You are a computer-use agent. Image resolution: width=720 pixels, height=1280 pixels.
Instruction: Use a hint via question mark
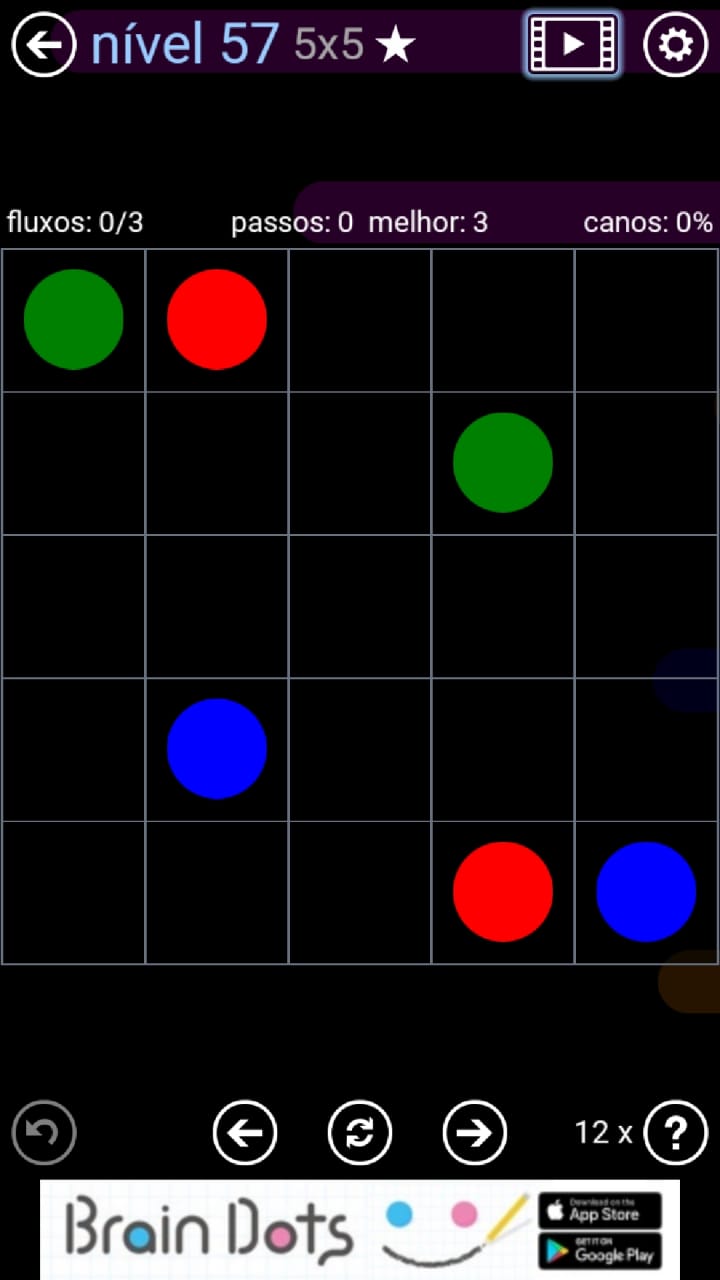pos(676,1132)
